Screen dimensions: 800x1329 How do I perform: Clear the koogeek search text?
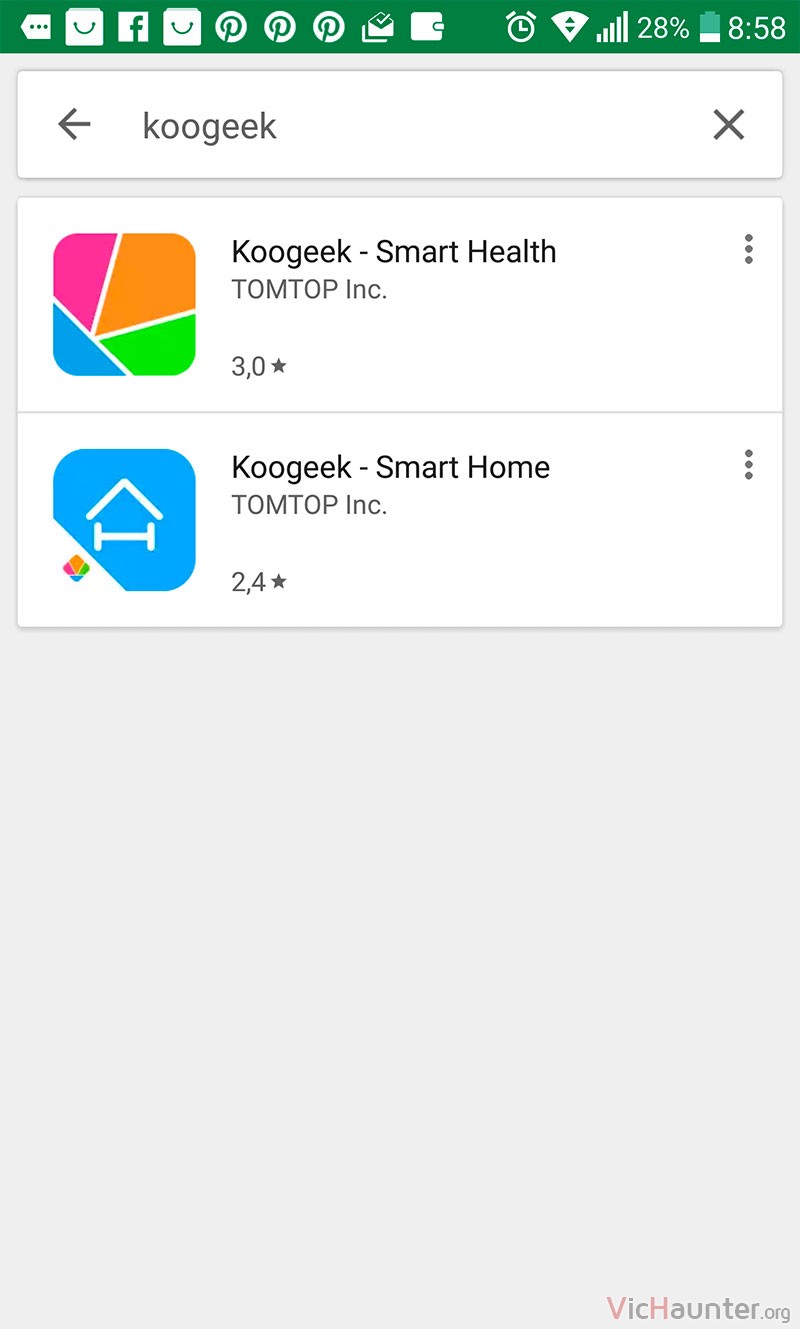pyautogui.click(x=728, y=125)
